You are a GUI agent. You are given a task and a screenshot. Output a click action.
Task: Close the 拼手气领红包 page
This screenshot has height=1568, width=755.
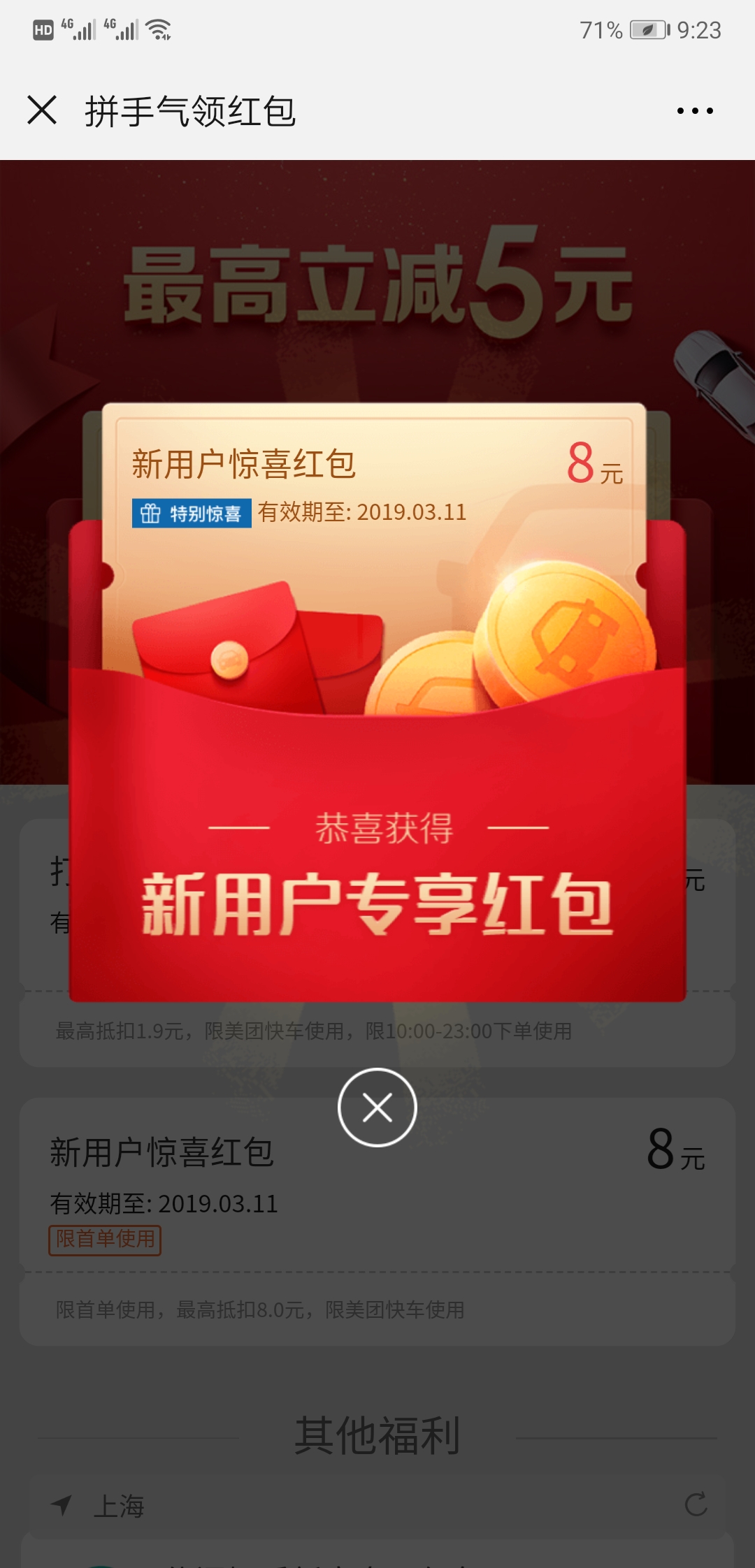(x=42, y=110)
